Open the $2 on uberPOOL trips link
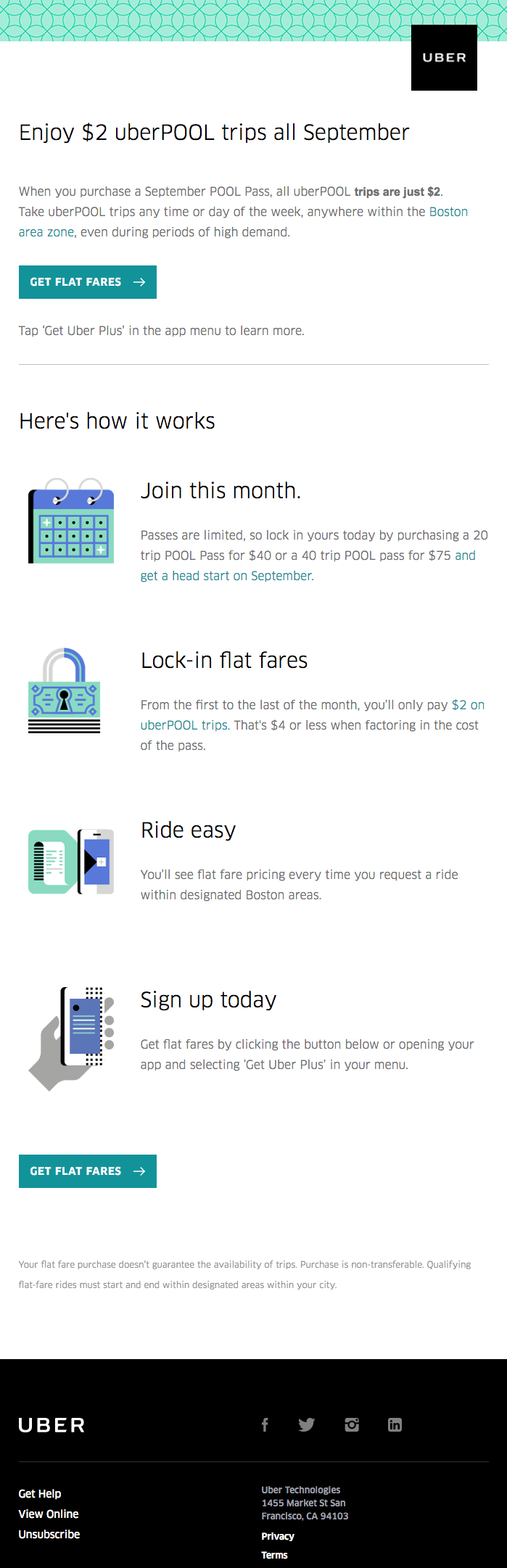507x1568 pixels. click(x=467, y=705)
